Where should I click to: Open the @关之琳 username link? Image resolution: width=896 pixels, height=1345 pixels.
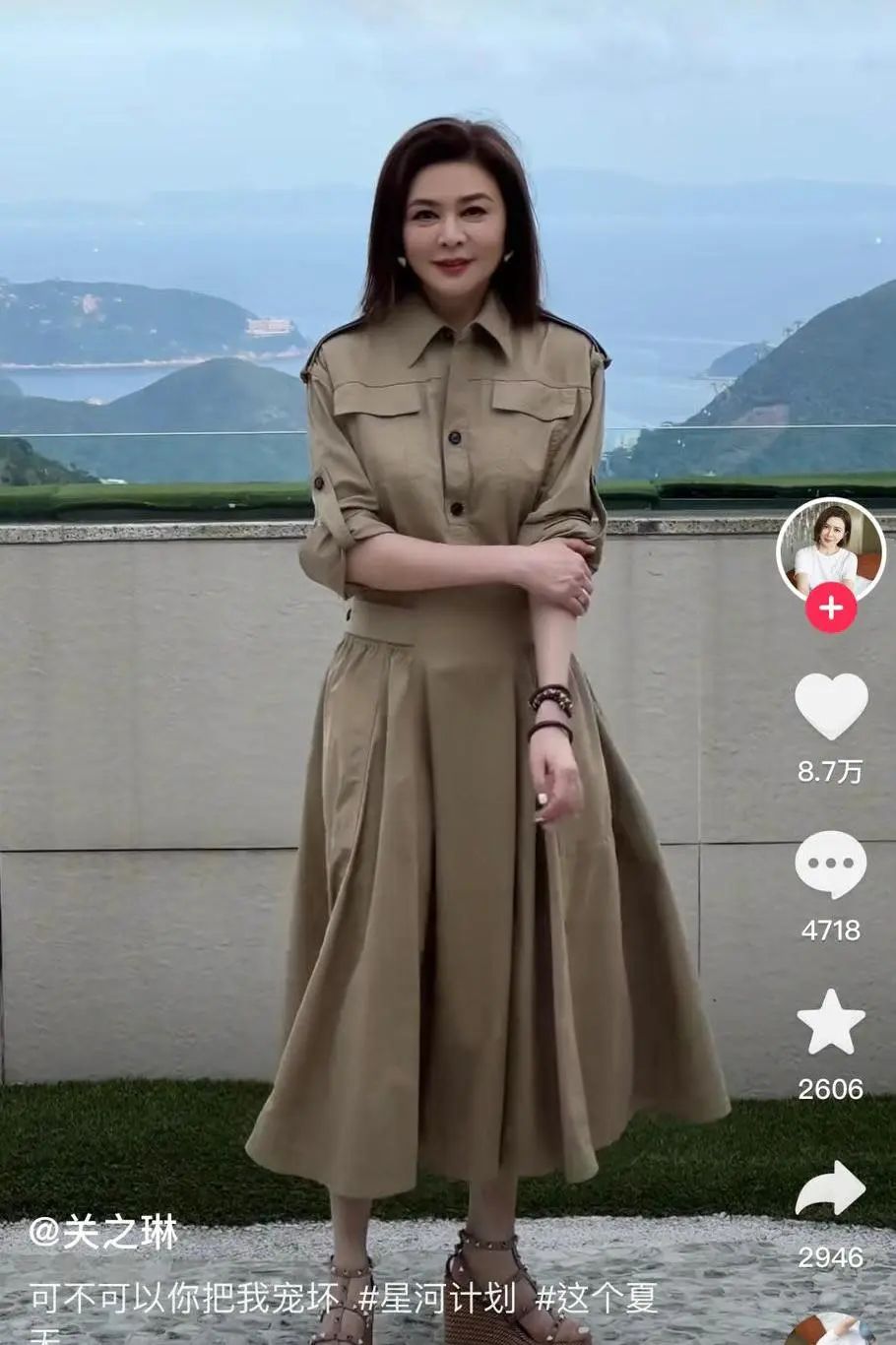pyautogui.click(x=103, y=1233)
